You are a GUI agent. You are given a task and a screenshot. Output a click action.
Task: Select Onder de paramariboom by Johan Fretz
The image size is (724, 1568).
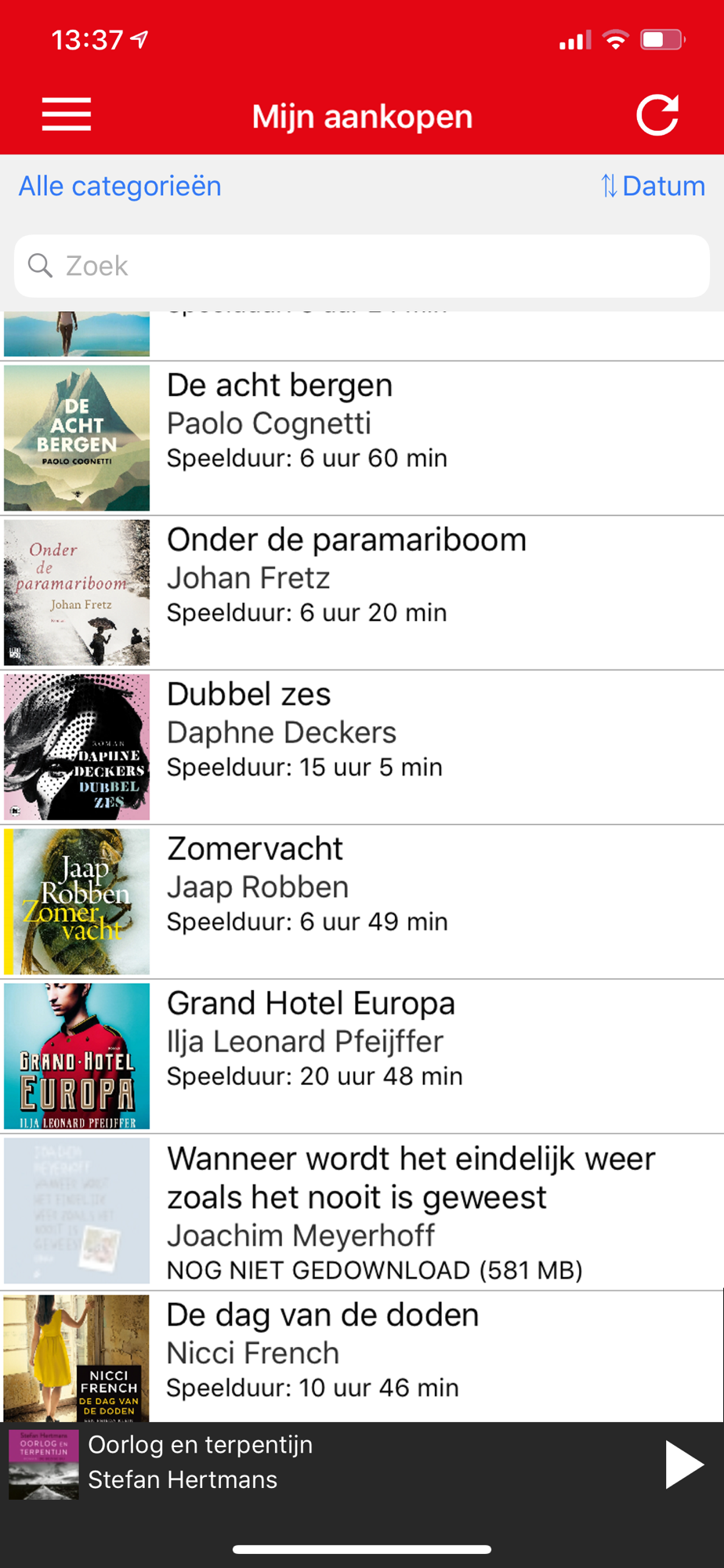pyautogui.click(x=360, y=592)
